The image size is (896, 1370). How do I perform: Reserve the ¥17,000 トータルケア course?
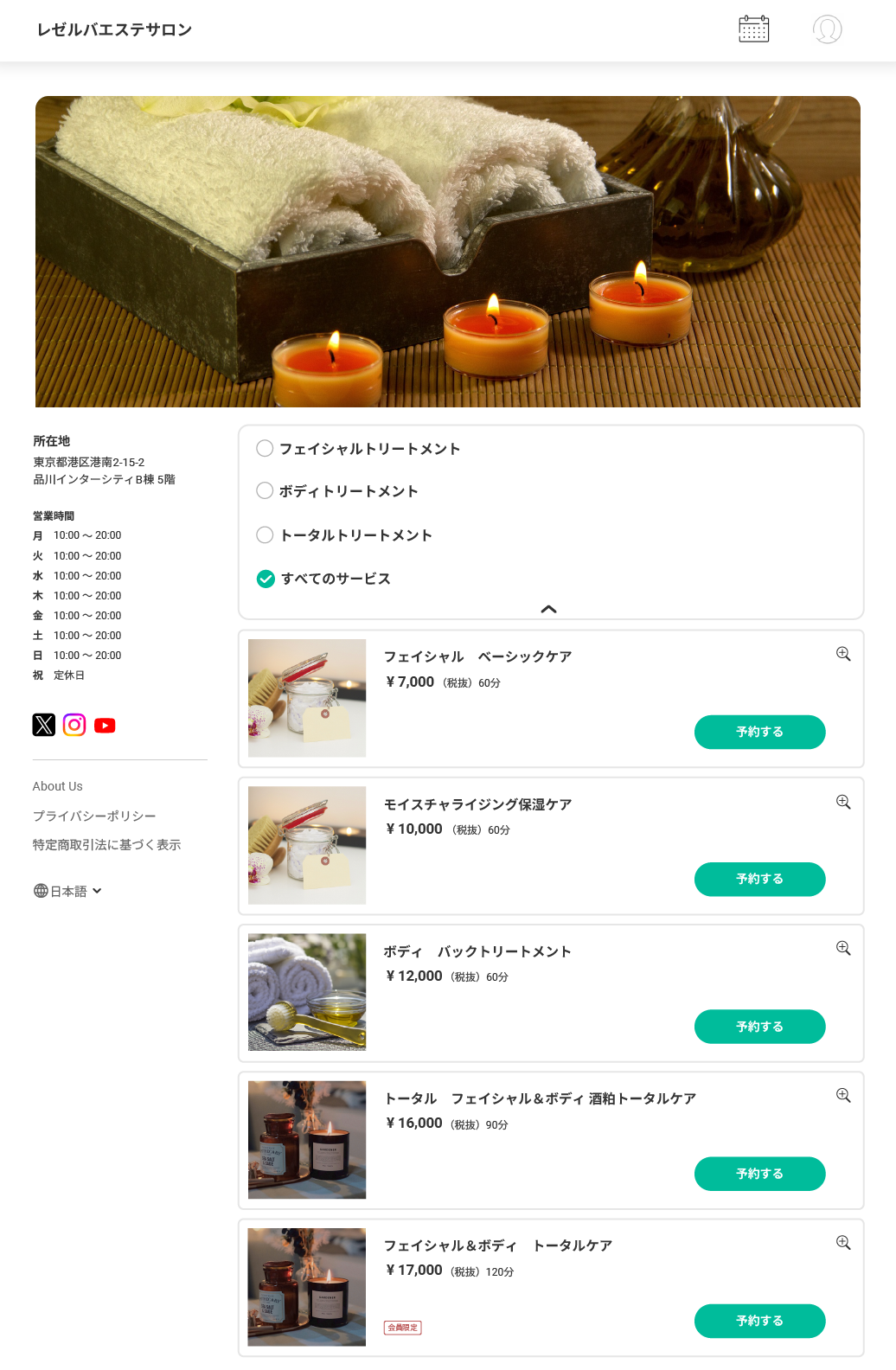[759, 1321]
